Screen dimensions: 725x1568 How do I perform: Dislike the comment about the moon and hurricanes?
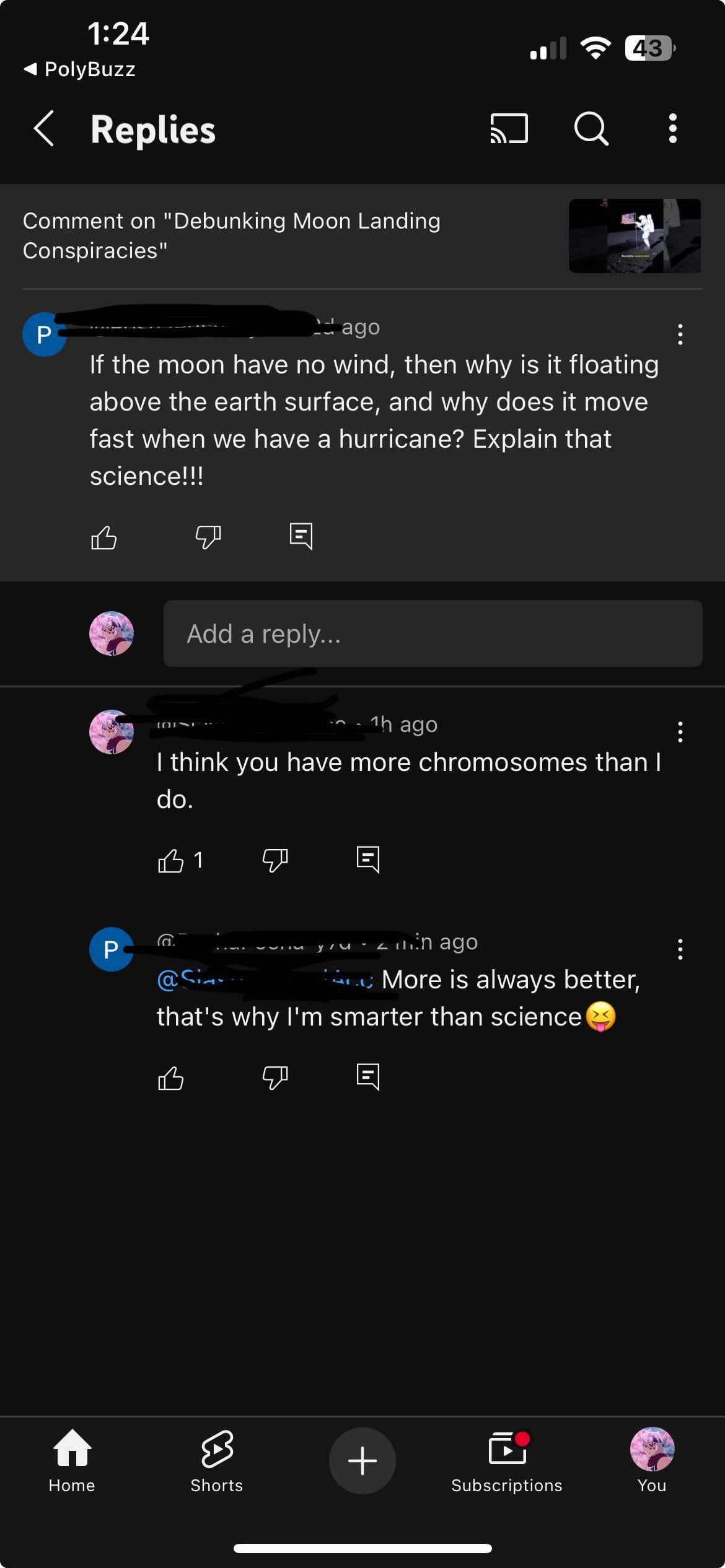pyautogui.click(x=208, y=537)
